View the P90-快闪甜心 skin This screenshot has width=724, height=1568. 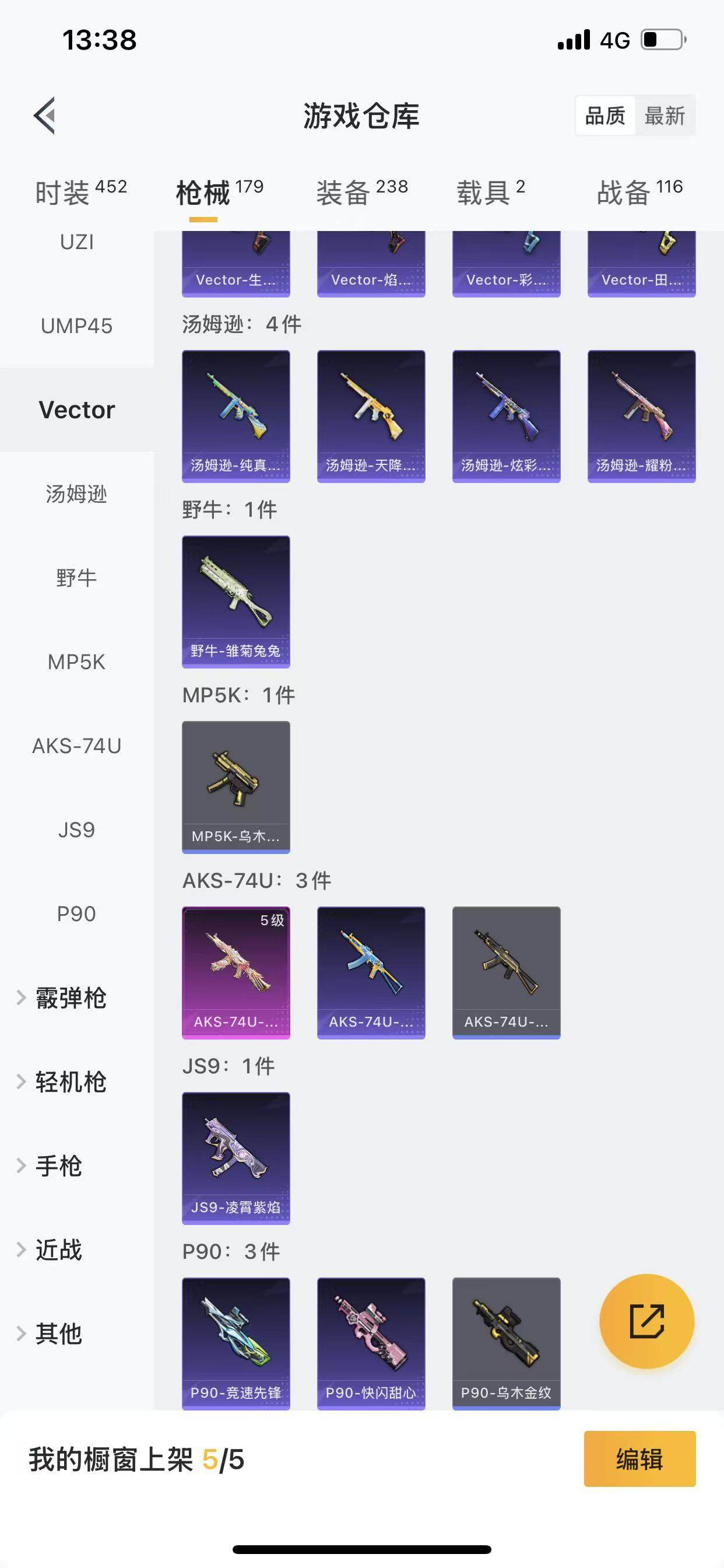[x=371, y=1343]
